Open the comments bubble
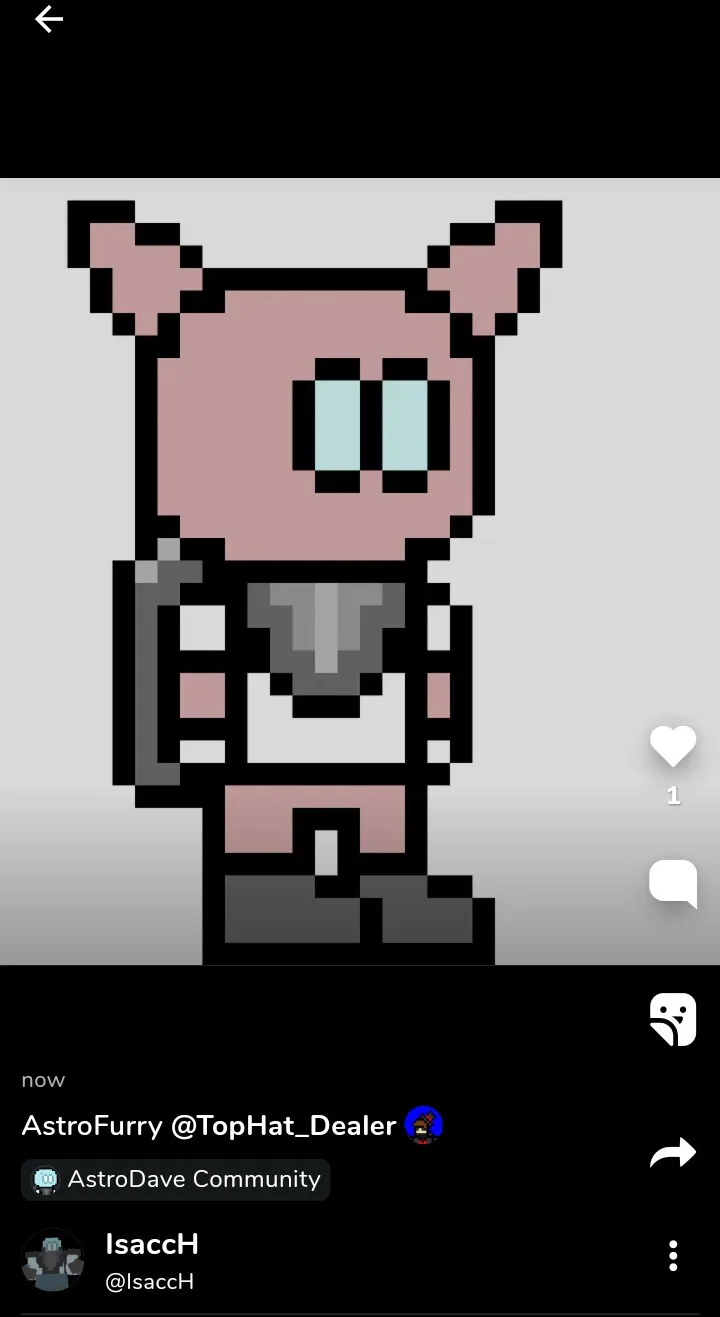The image size is (720, 1317). 672,883
